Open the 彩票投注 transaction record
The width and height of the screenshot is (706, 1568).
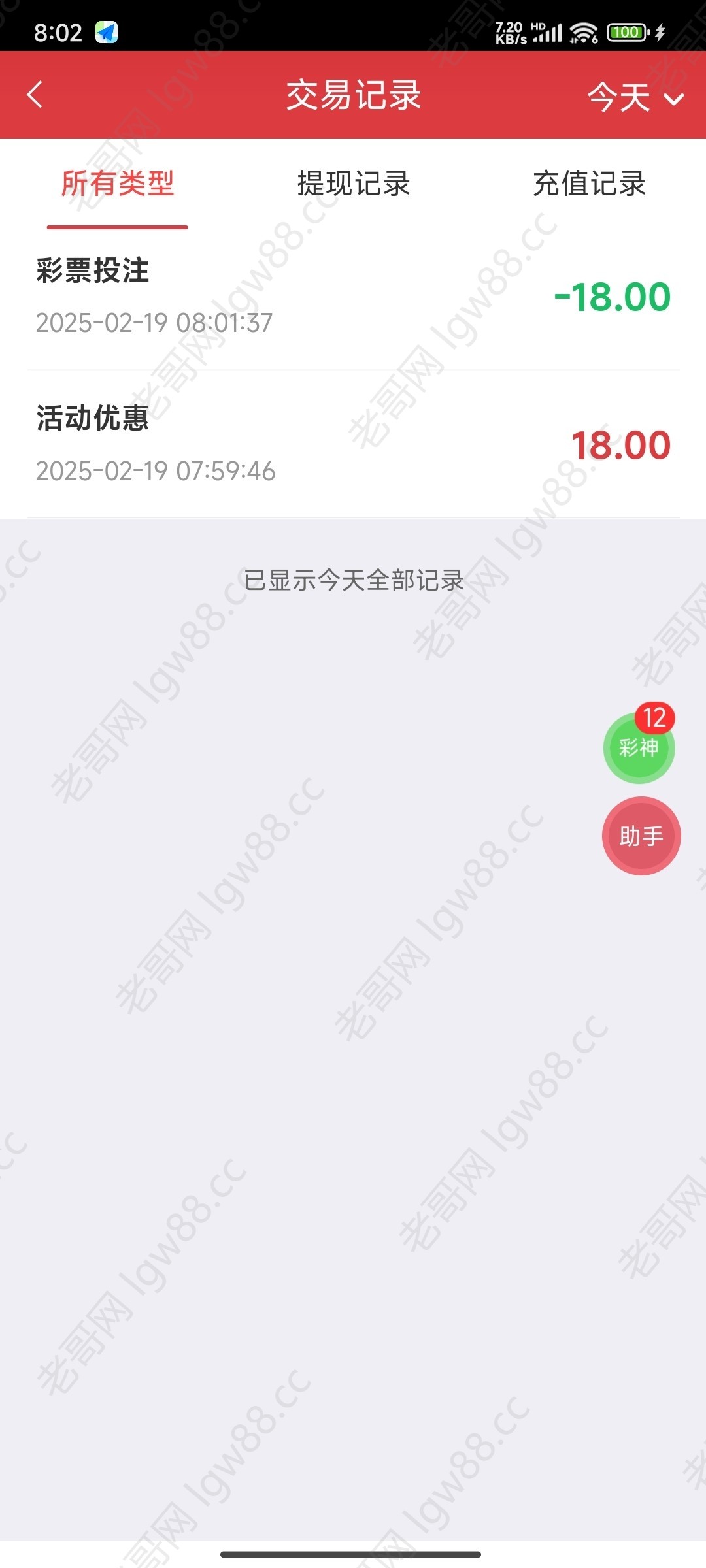353,297
